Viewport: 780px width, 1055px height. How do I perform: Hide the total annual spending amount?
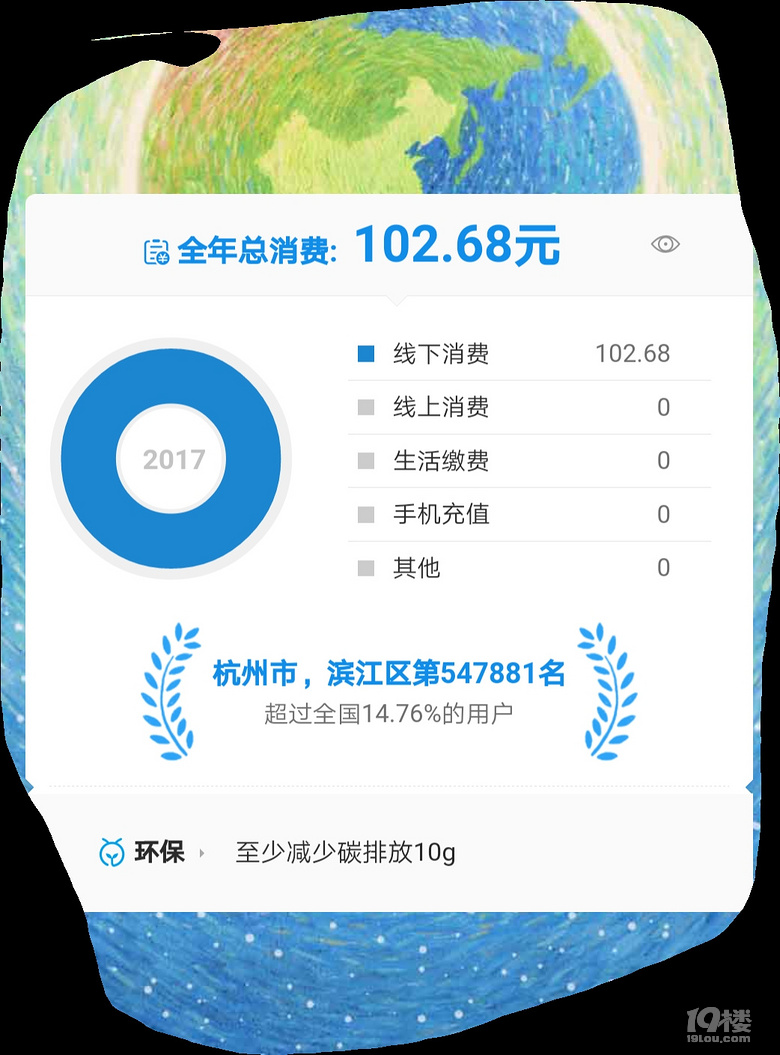coord(665,244)
